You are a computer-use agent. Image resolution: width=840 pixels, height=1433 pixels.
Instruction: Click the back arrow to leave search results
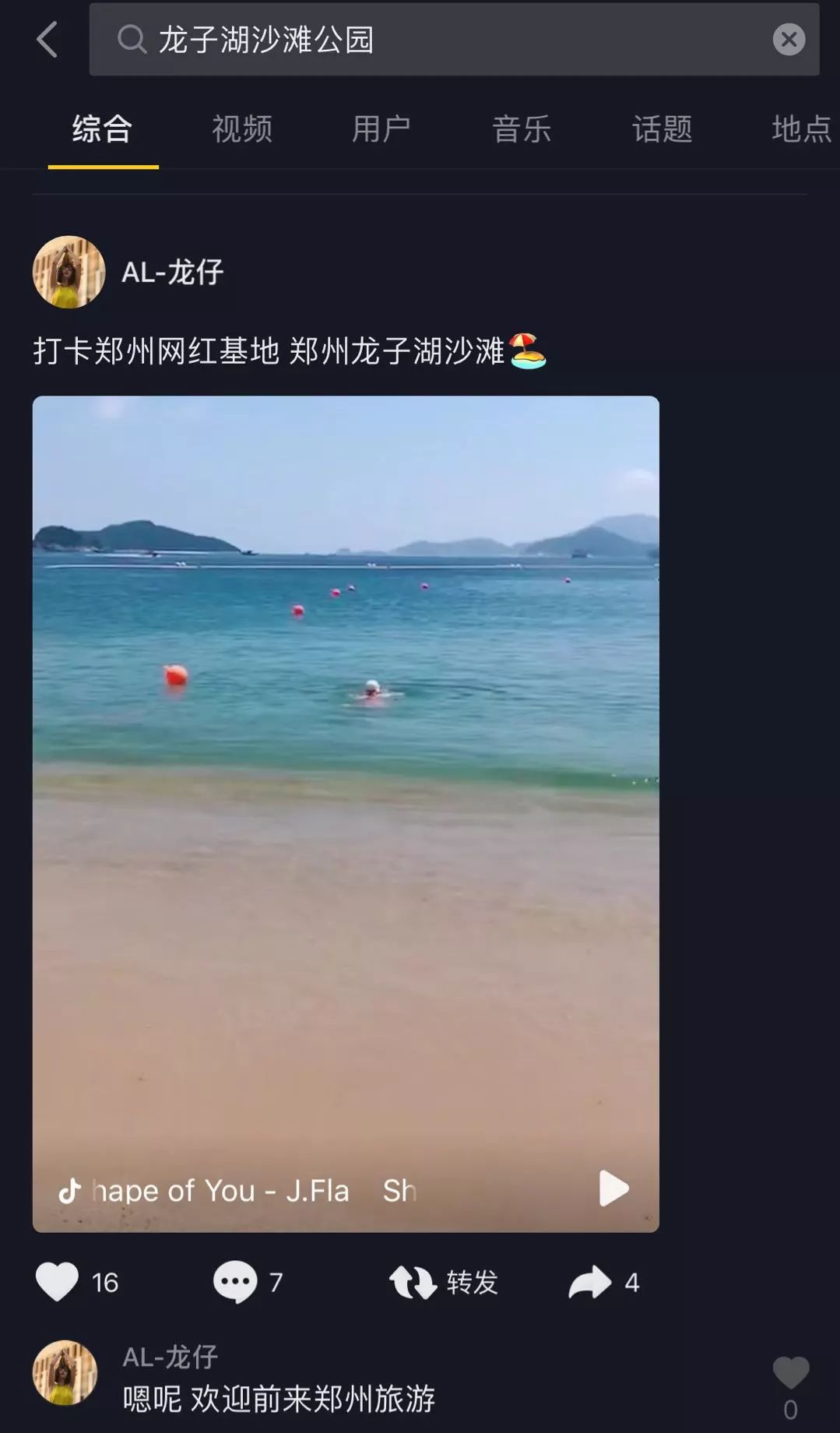click(47, 40)
